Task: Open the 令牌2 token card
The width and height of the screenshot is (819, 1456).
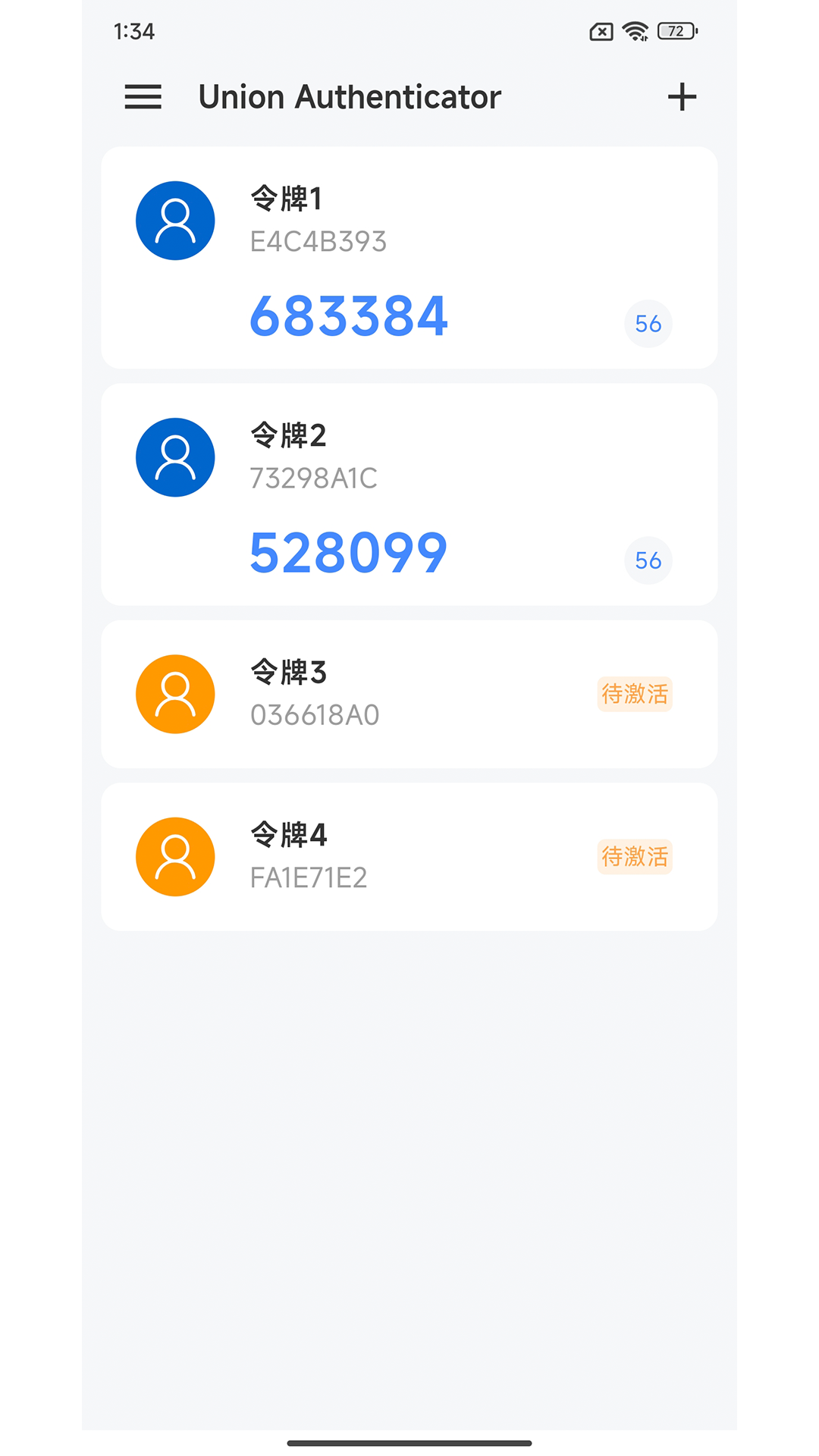Action: 409,494
